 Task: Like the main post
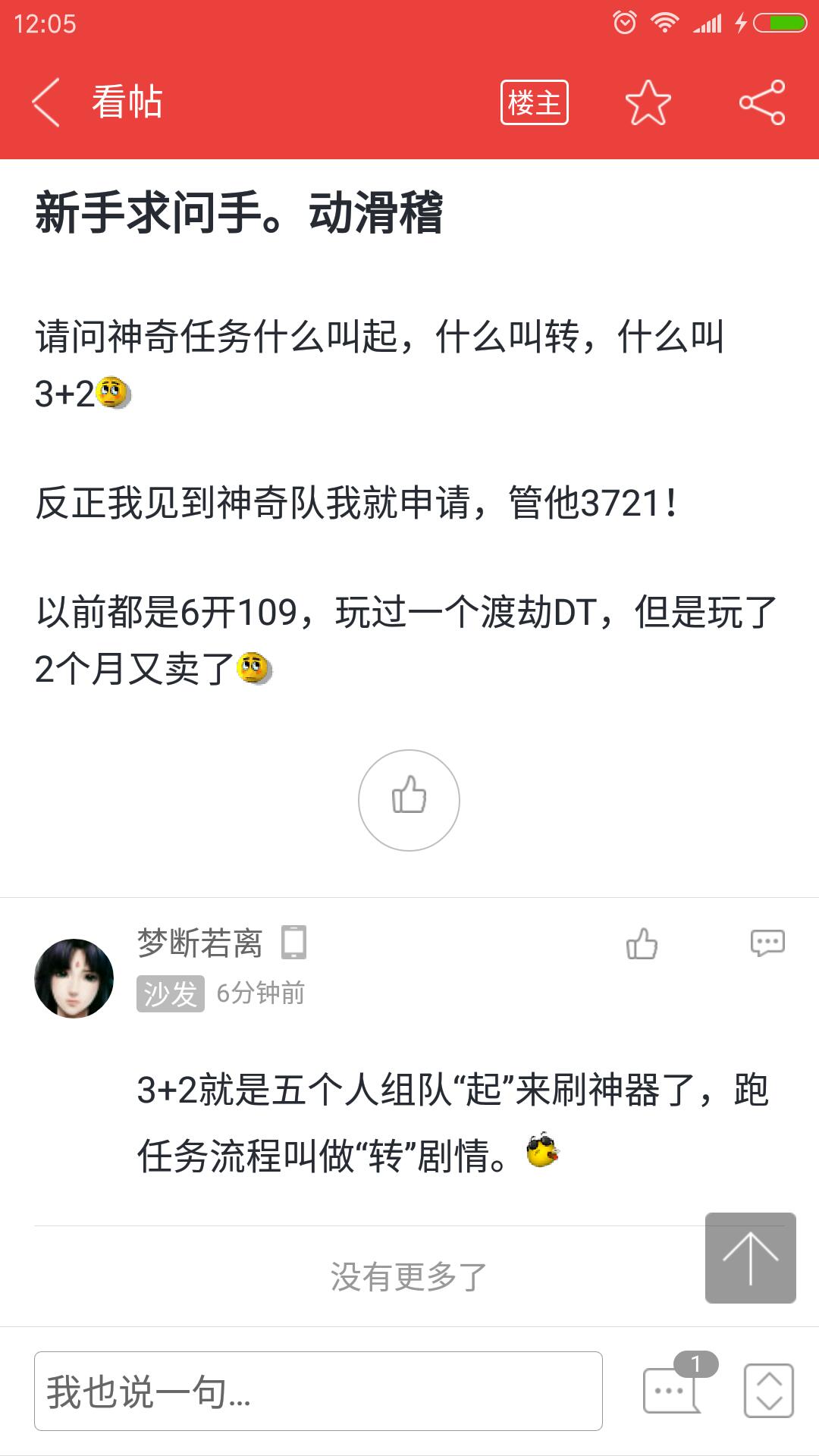[409, 800]
